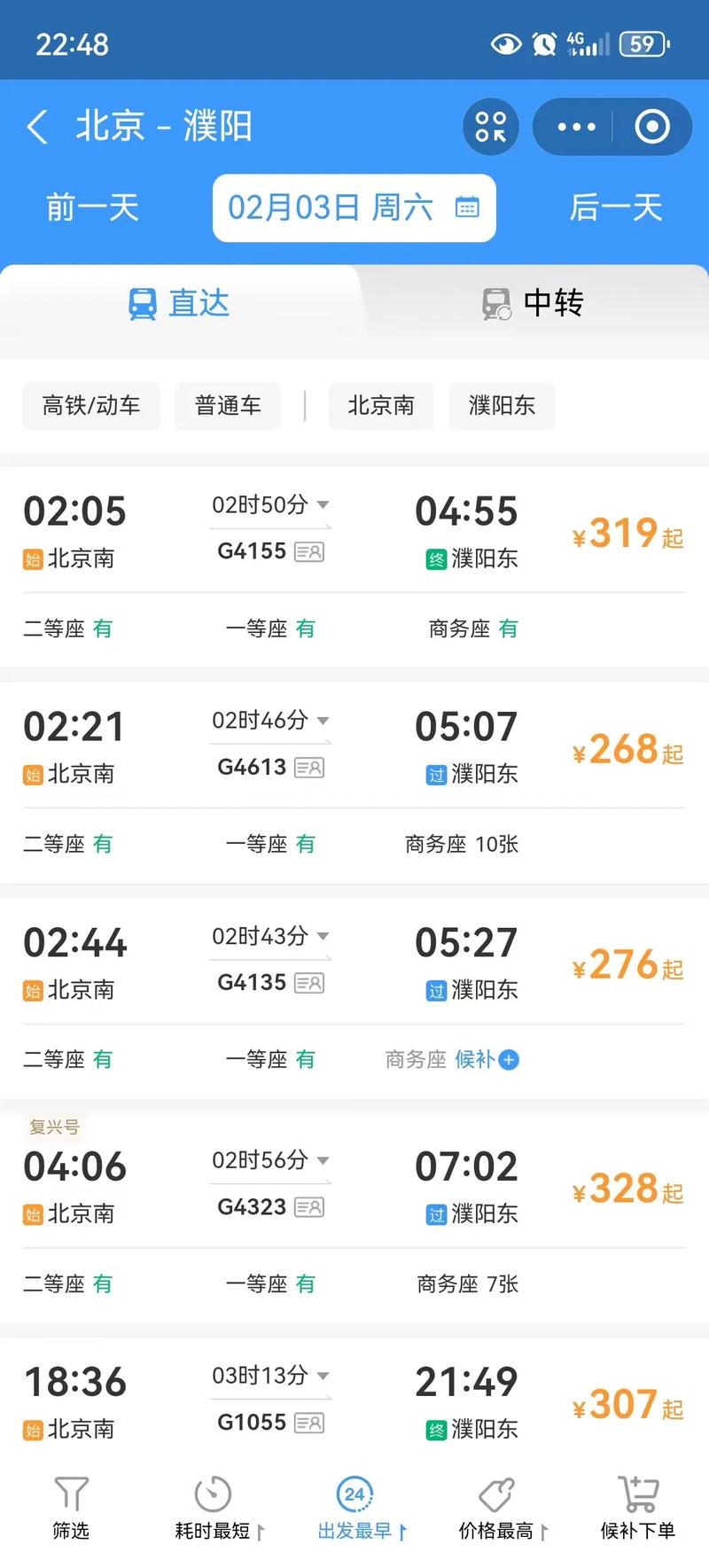Open train G4613 departing 02:21

coord(354,749)
